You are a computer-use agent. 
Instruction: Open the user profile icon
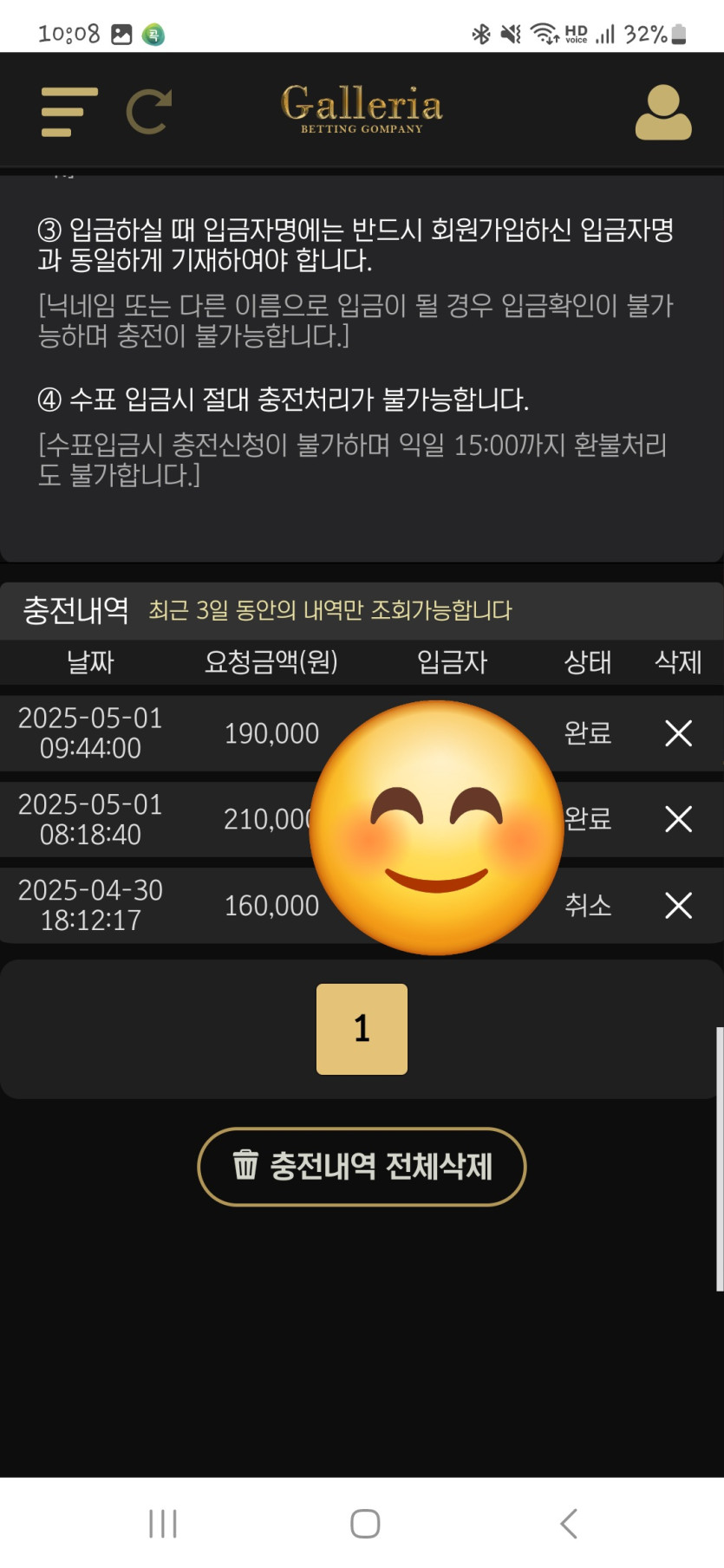(662, 112)
